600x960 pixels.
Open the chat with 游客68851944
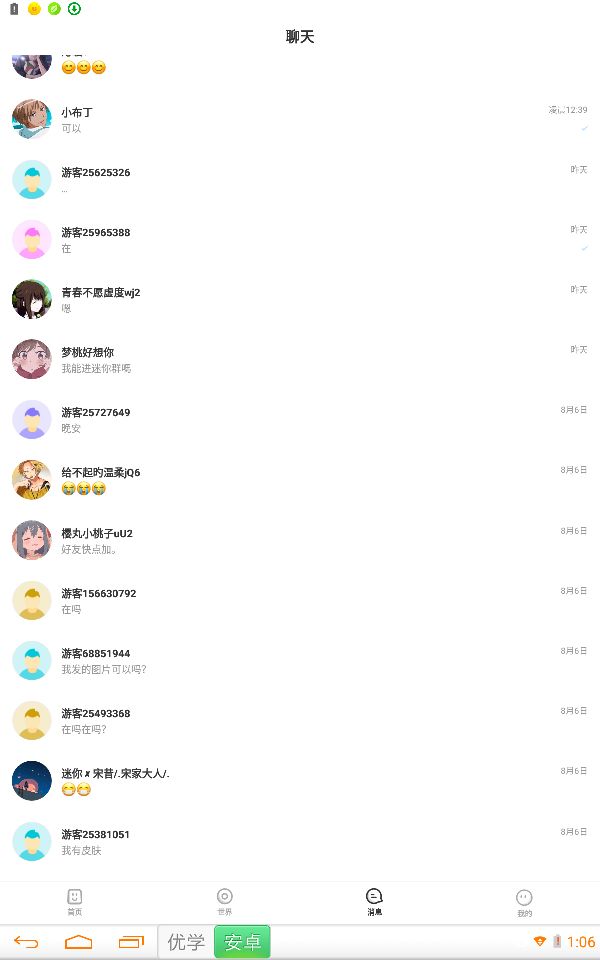[x=300, y=661]
